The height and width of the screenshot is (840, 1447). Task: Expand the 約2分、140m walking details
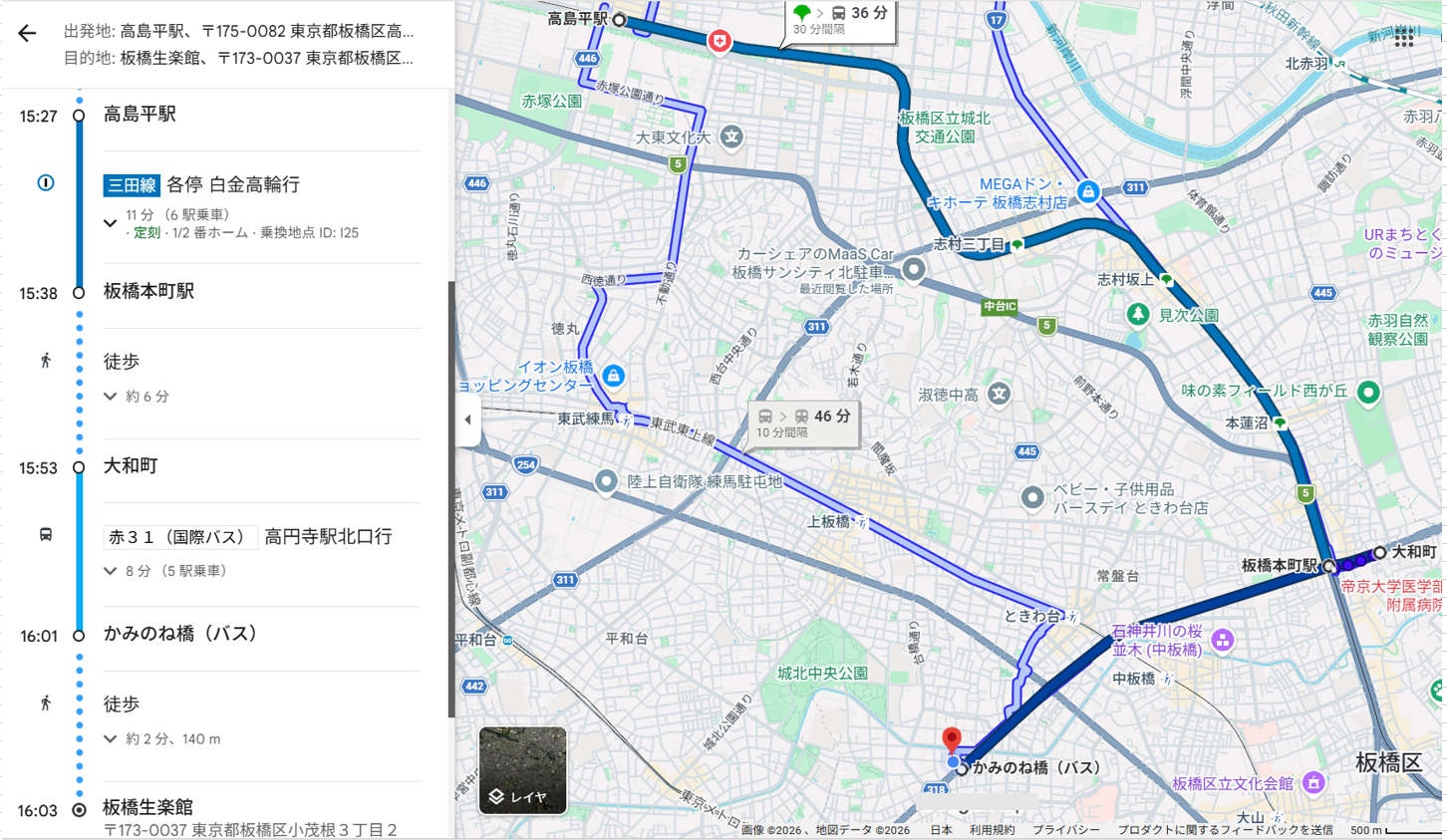tap(110, 739)
